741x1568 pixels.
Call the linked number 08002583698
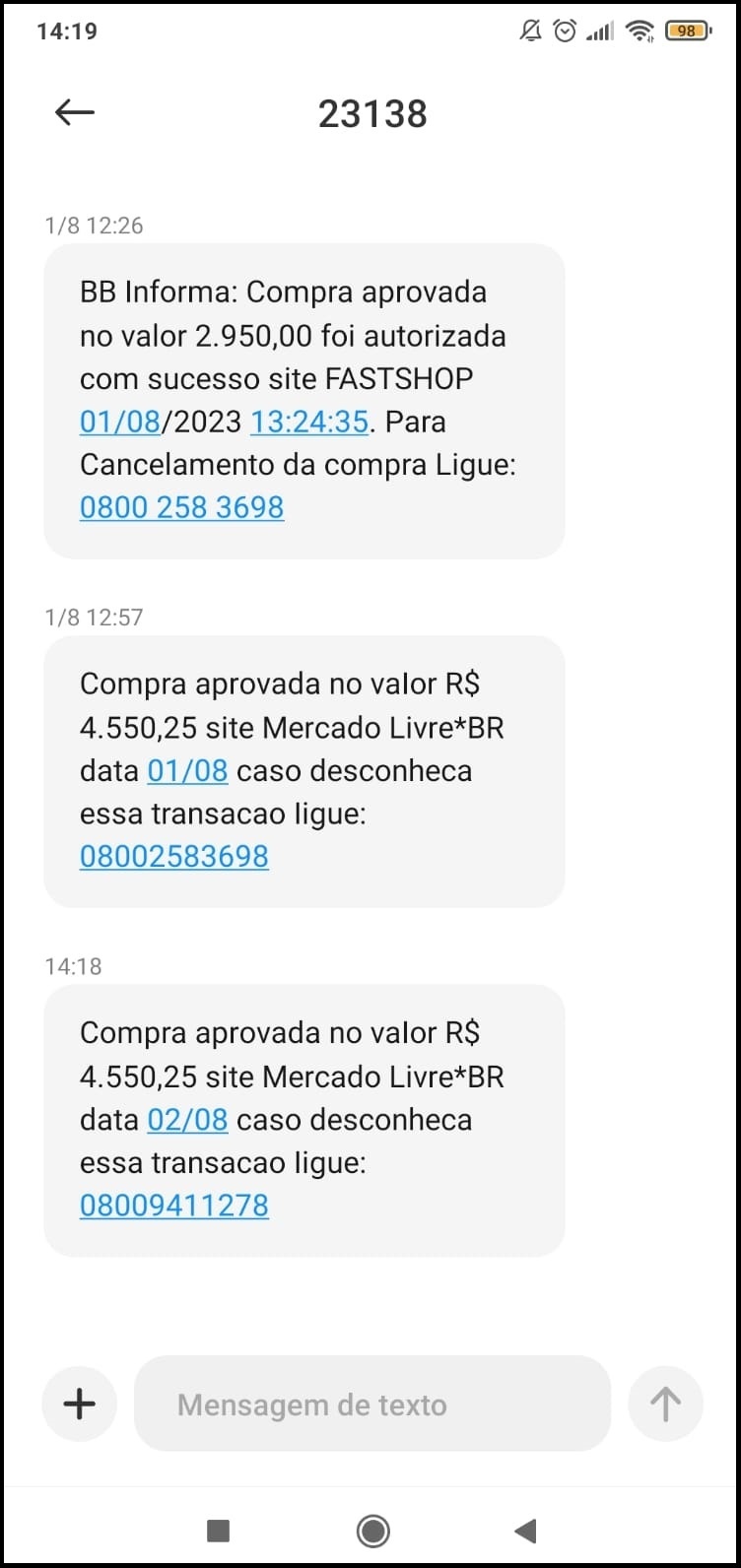(174, 856)
